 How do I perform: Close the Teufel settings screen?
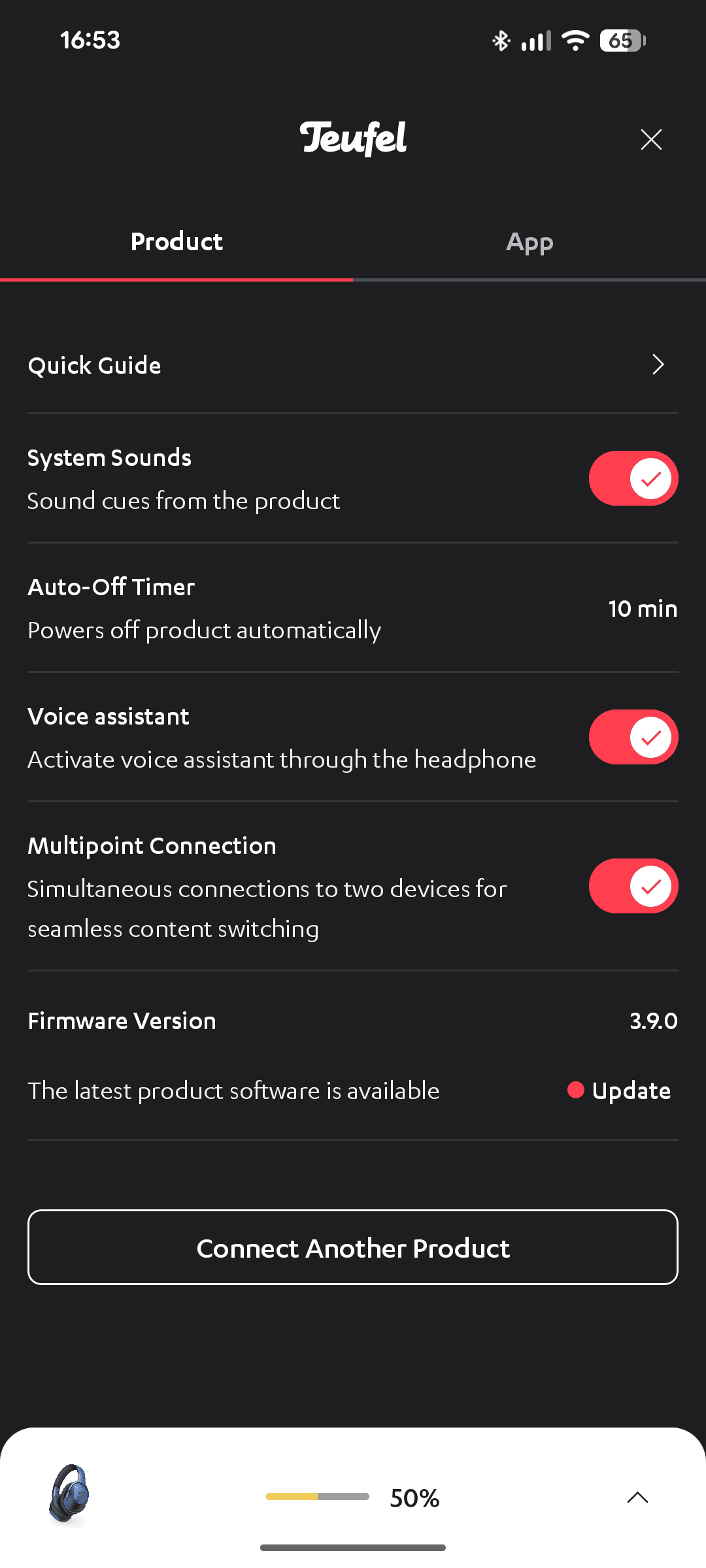pos(651,140)
